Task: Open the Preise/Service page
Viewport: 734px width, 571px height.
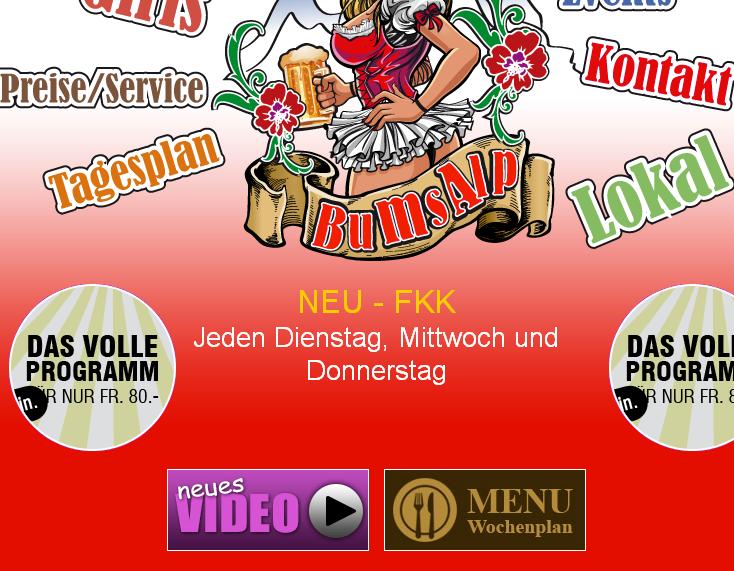Action: pyautogui.click(x=103, y=89)
